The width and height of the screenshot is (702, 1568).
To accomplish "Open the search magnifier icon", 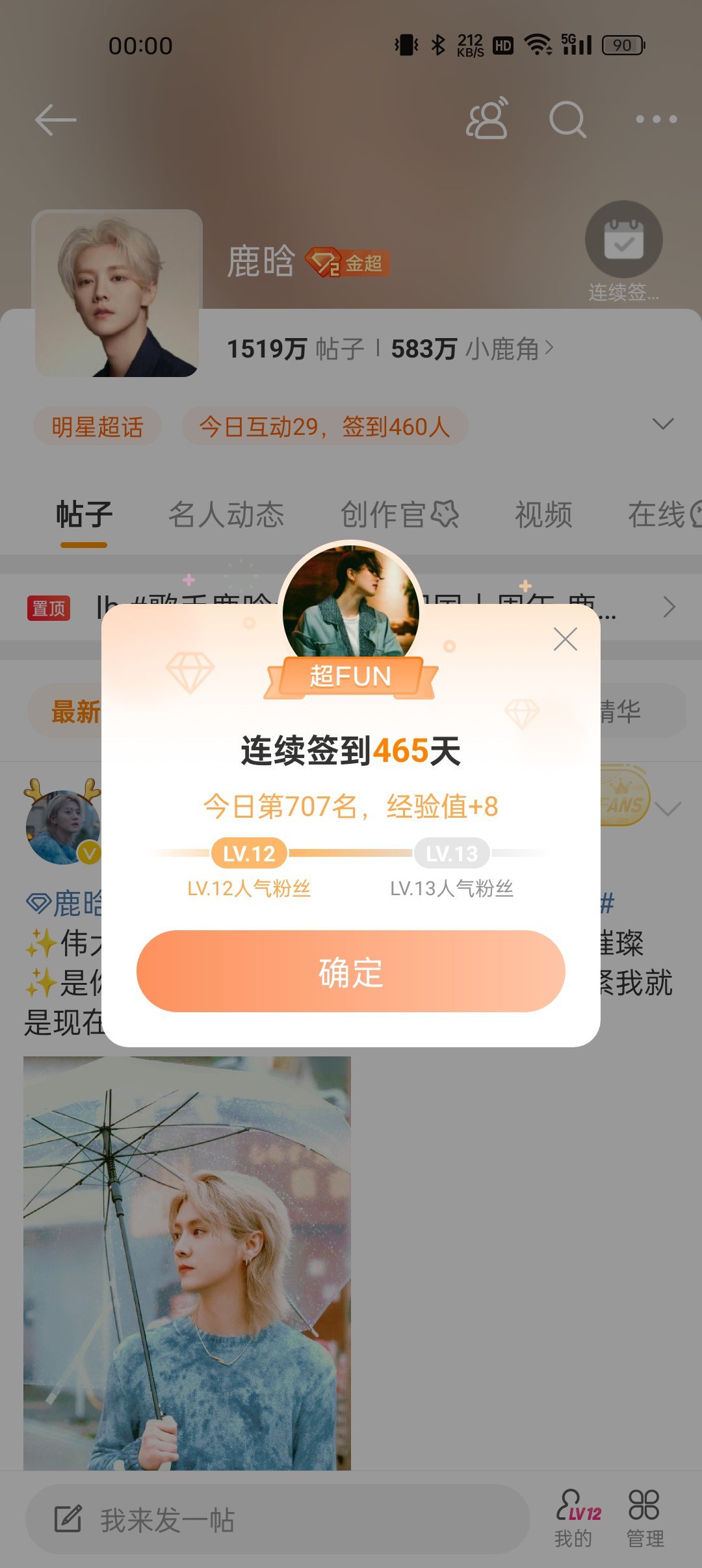I will 567,120.
